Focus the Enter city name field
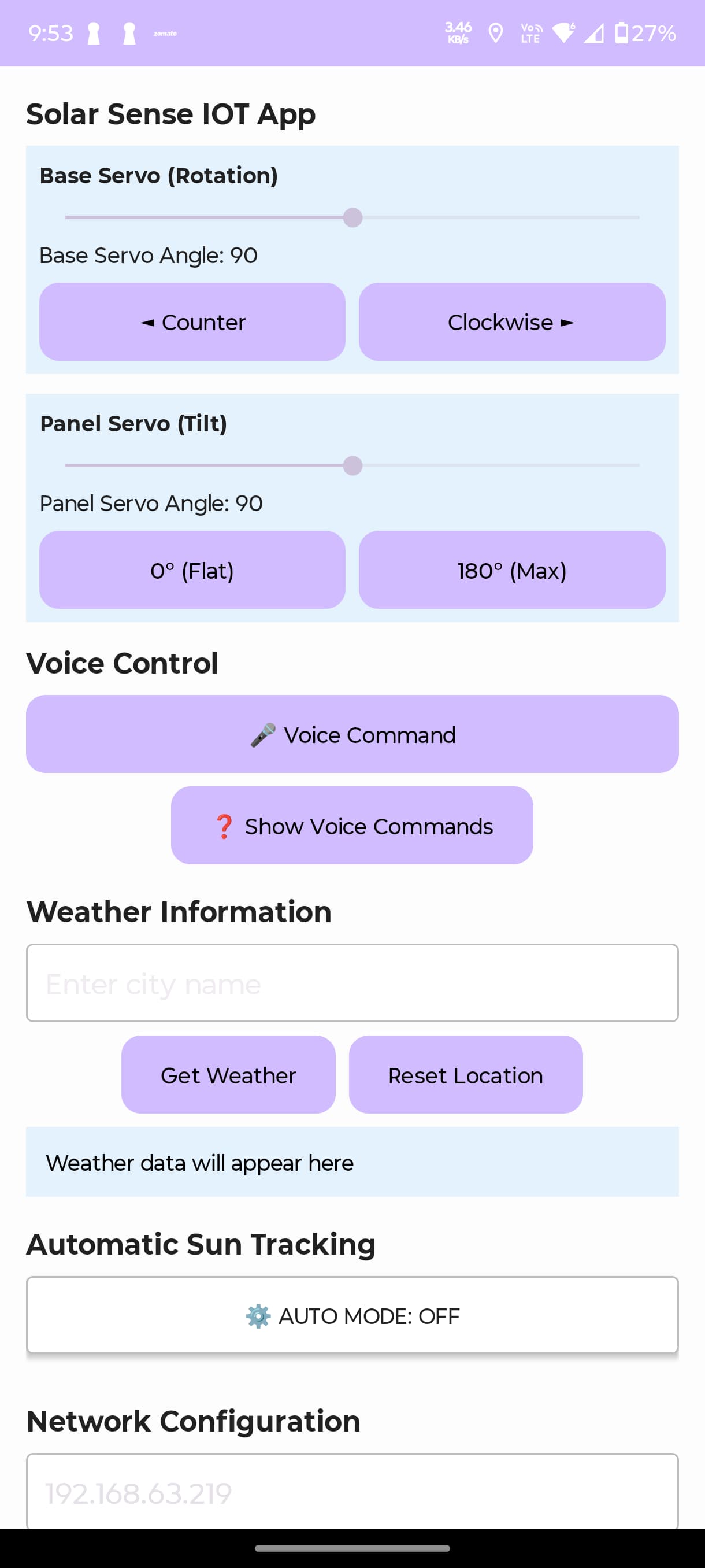 (x=352, y=983)
